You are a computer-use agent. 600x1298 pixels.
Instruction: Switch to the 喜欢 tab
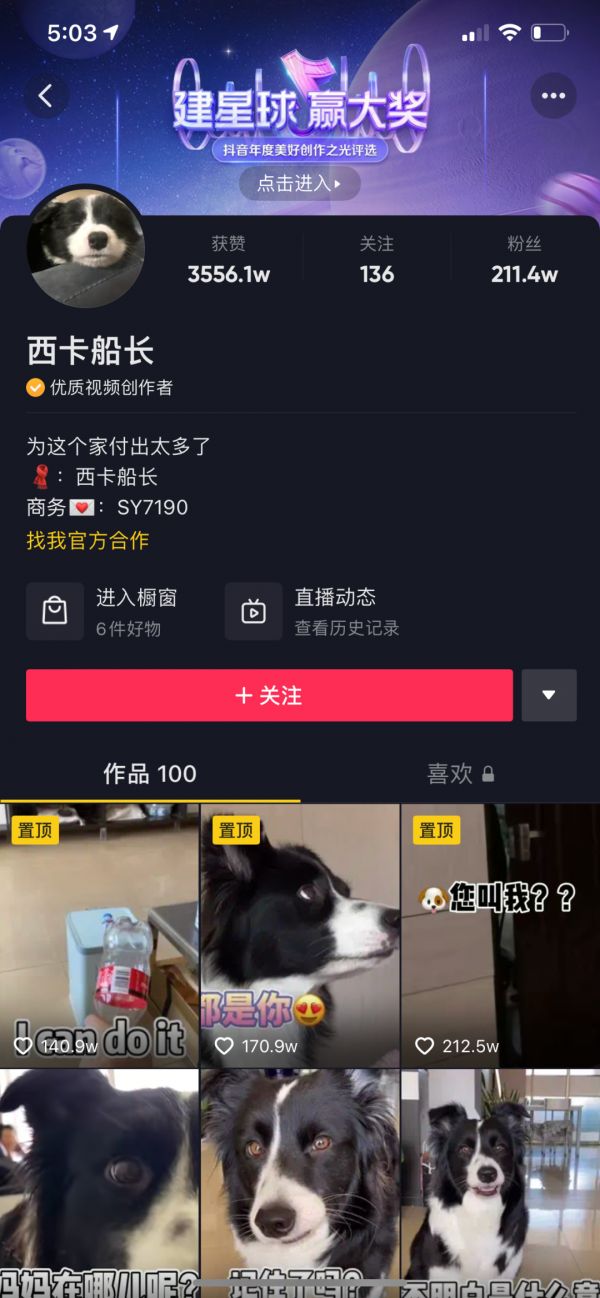(460, 773)
